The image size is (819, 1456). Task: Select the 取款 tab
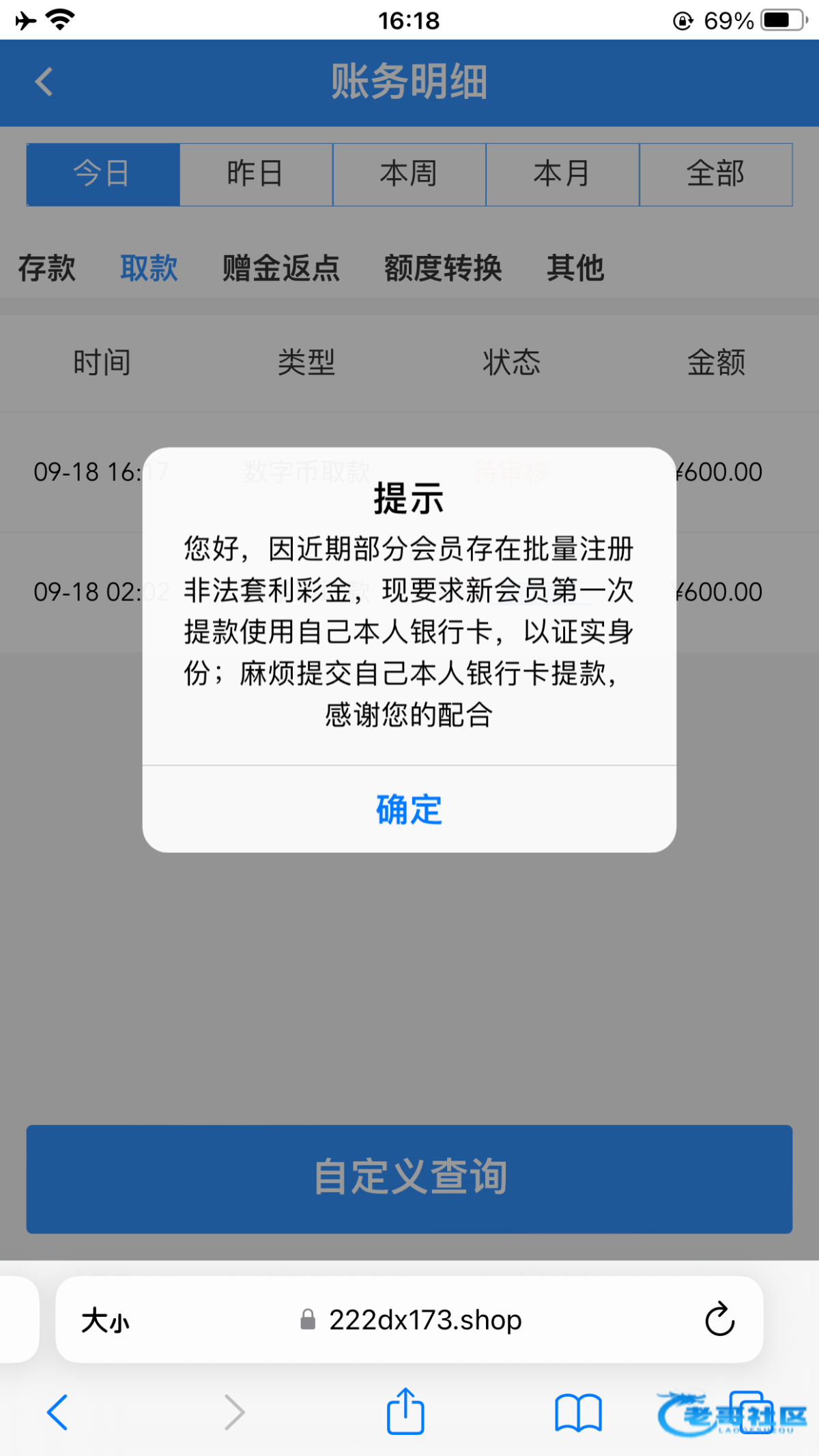point(149,268)
